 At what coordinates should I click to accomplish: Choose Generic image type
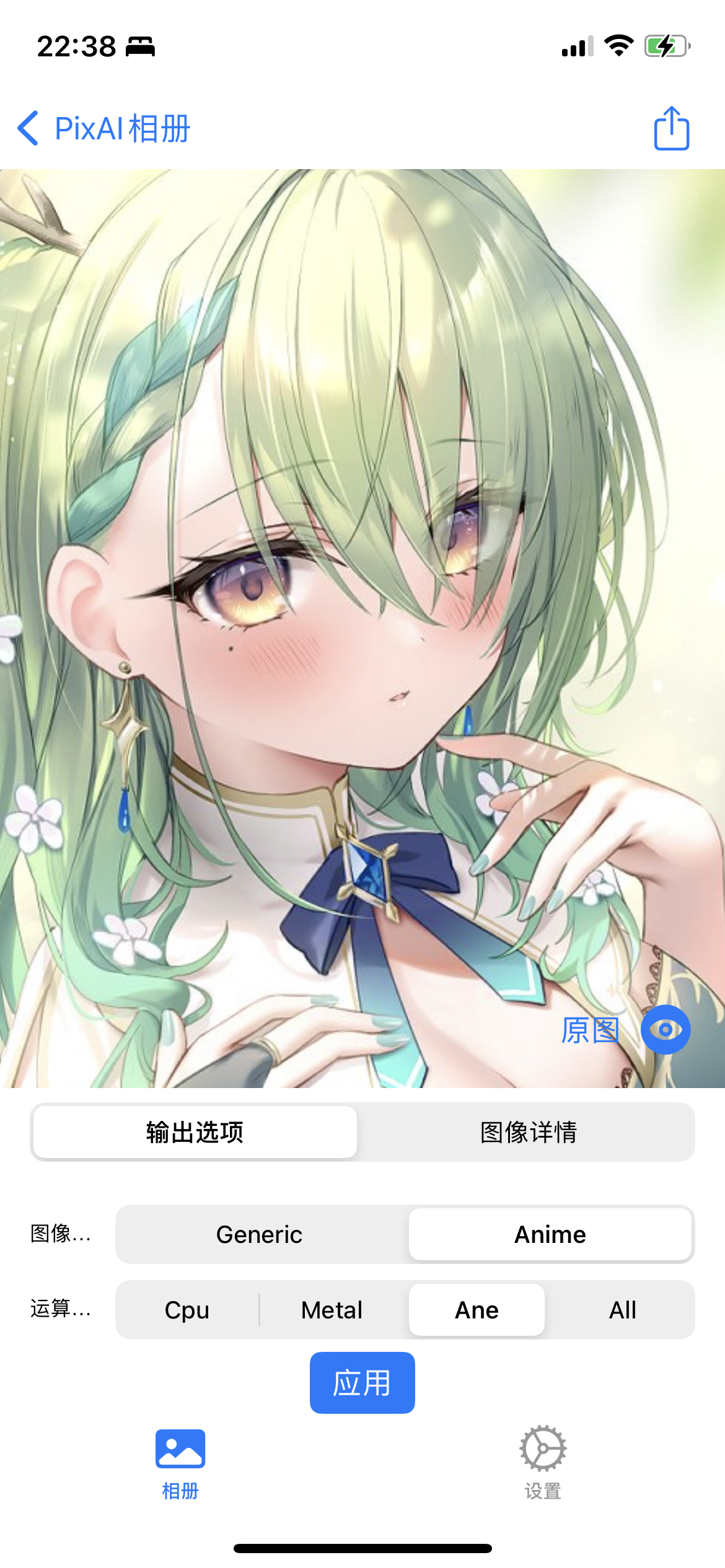click(259, 1235)
